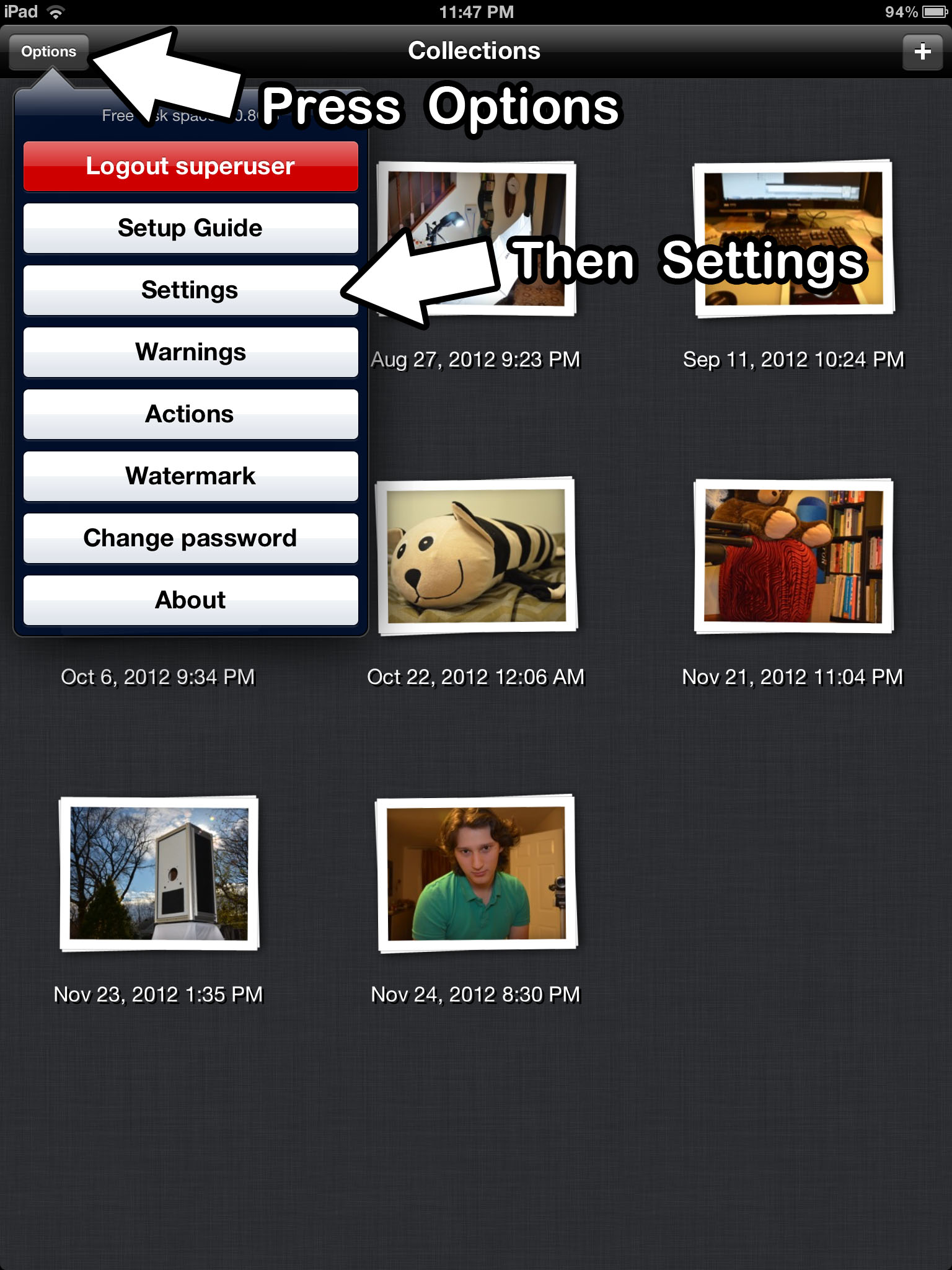Open the Nov 24, 2012 8:30 PM collection
This screenshot has width=952, height=1270.
(476, 873)
